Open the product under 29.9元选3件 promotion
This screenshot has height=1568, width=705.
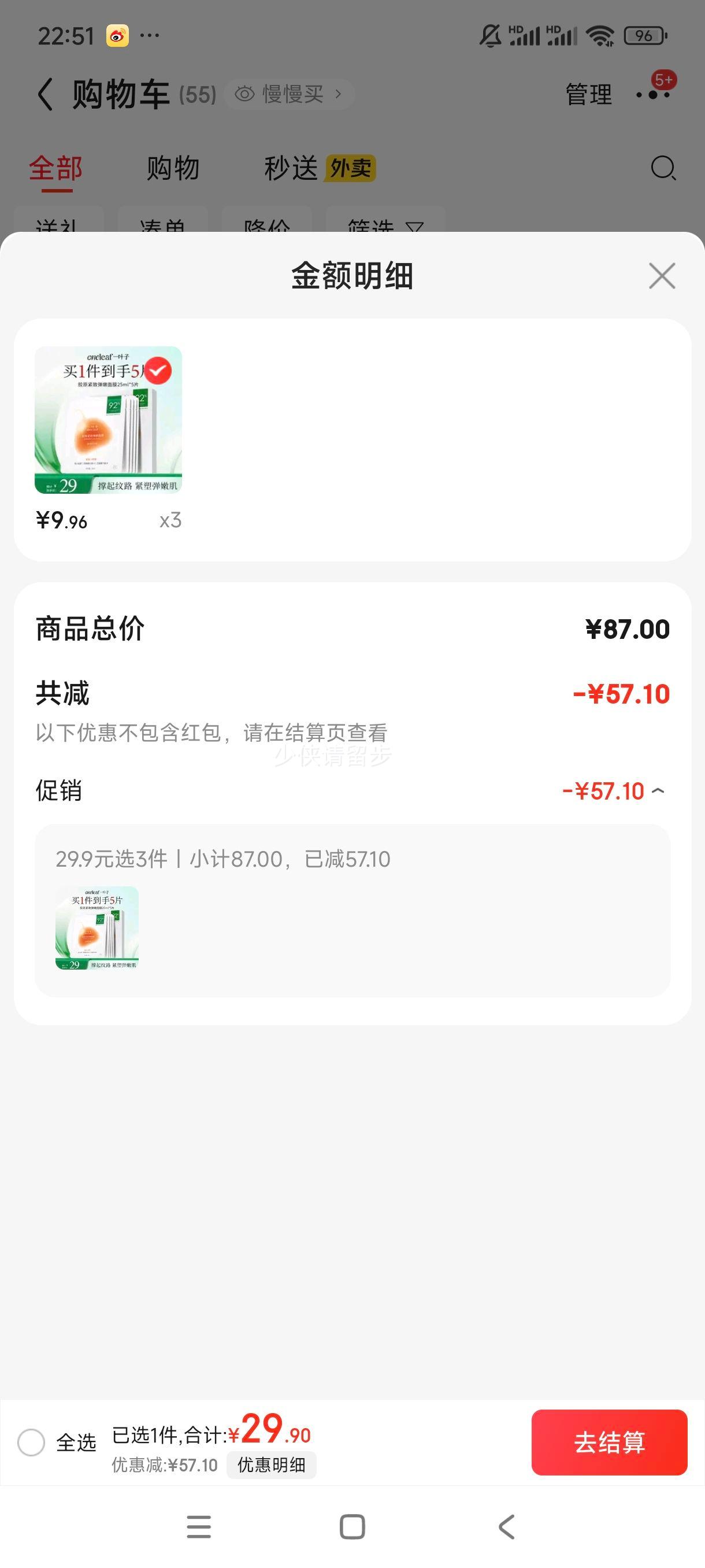click(97, 927)
